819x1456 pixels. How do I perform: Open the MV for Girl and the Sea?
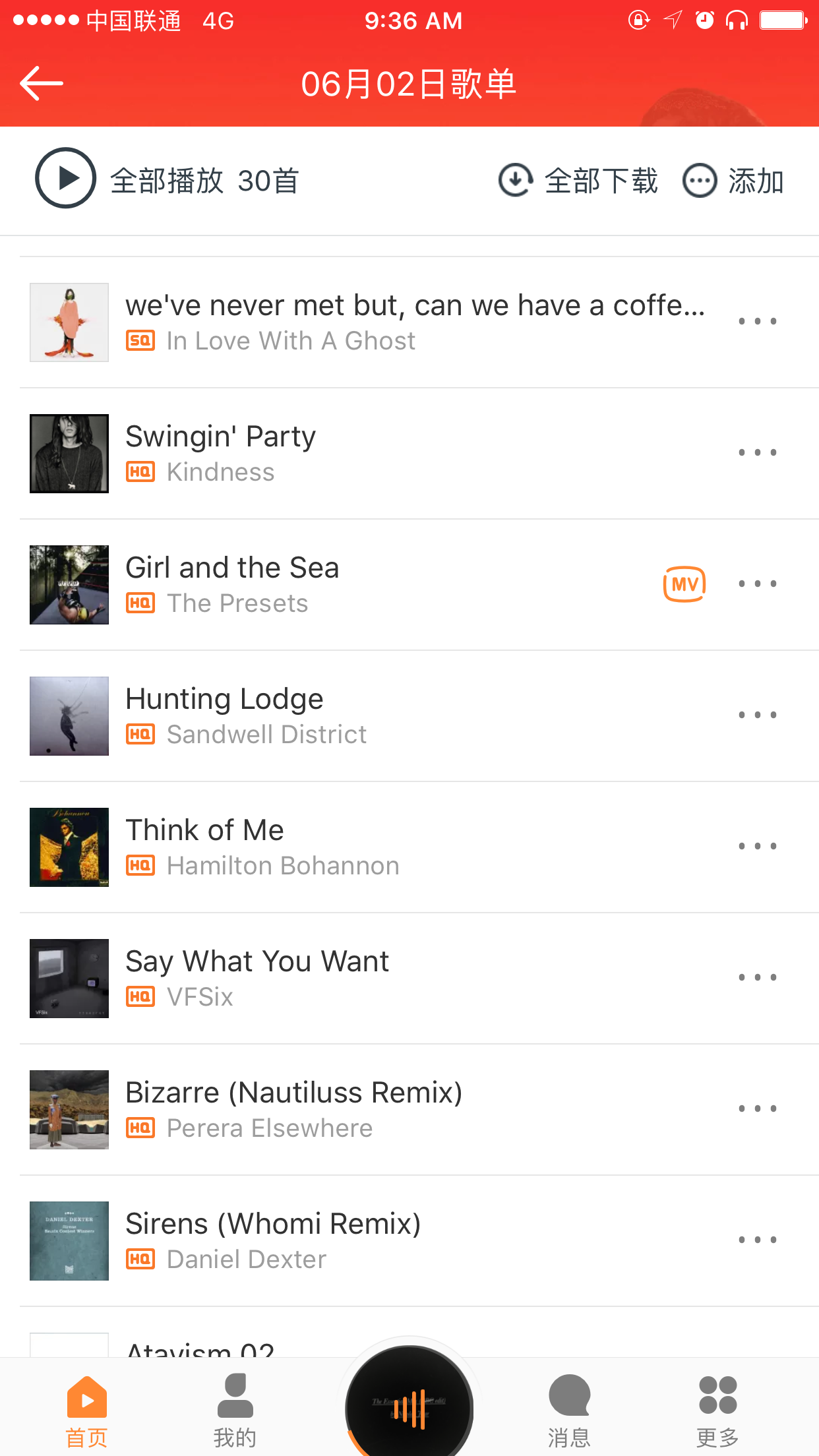[x=684, y=584]
